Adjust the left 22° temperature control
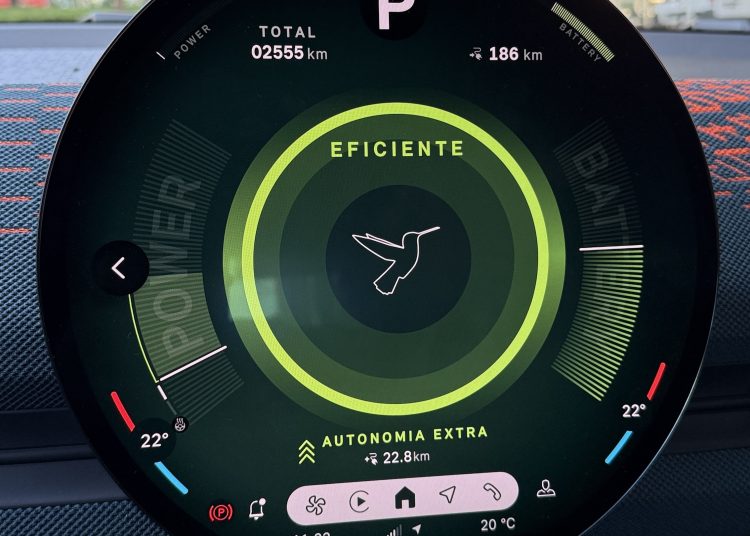 [153, 441]
